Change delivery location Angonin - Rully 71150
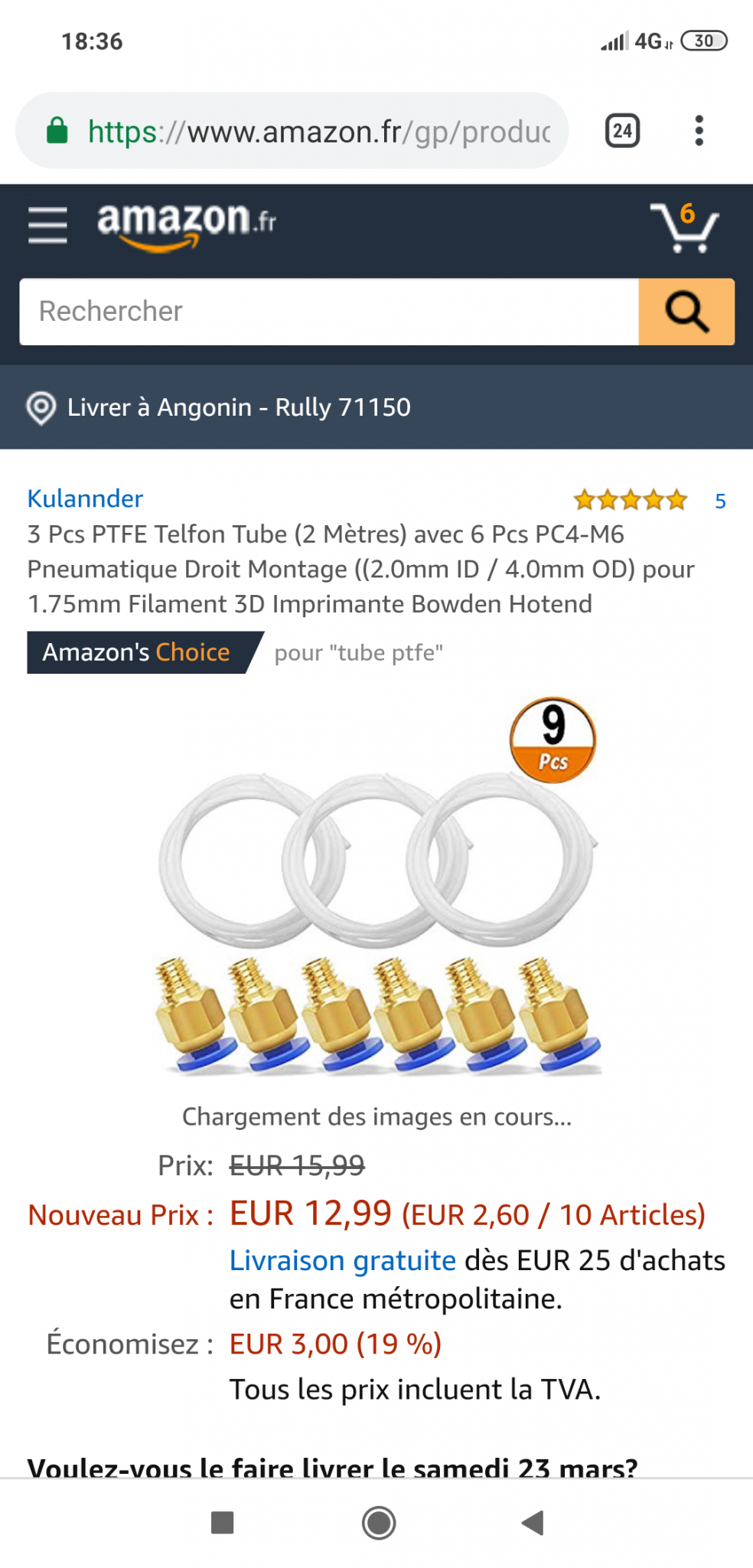753x1568 pixels. pos(237,407)
